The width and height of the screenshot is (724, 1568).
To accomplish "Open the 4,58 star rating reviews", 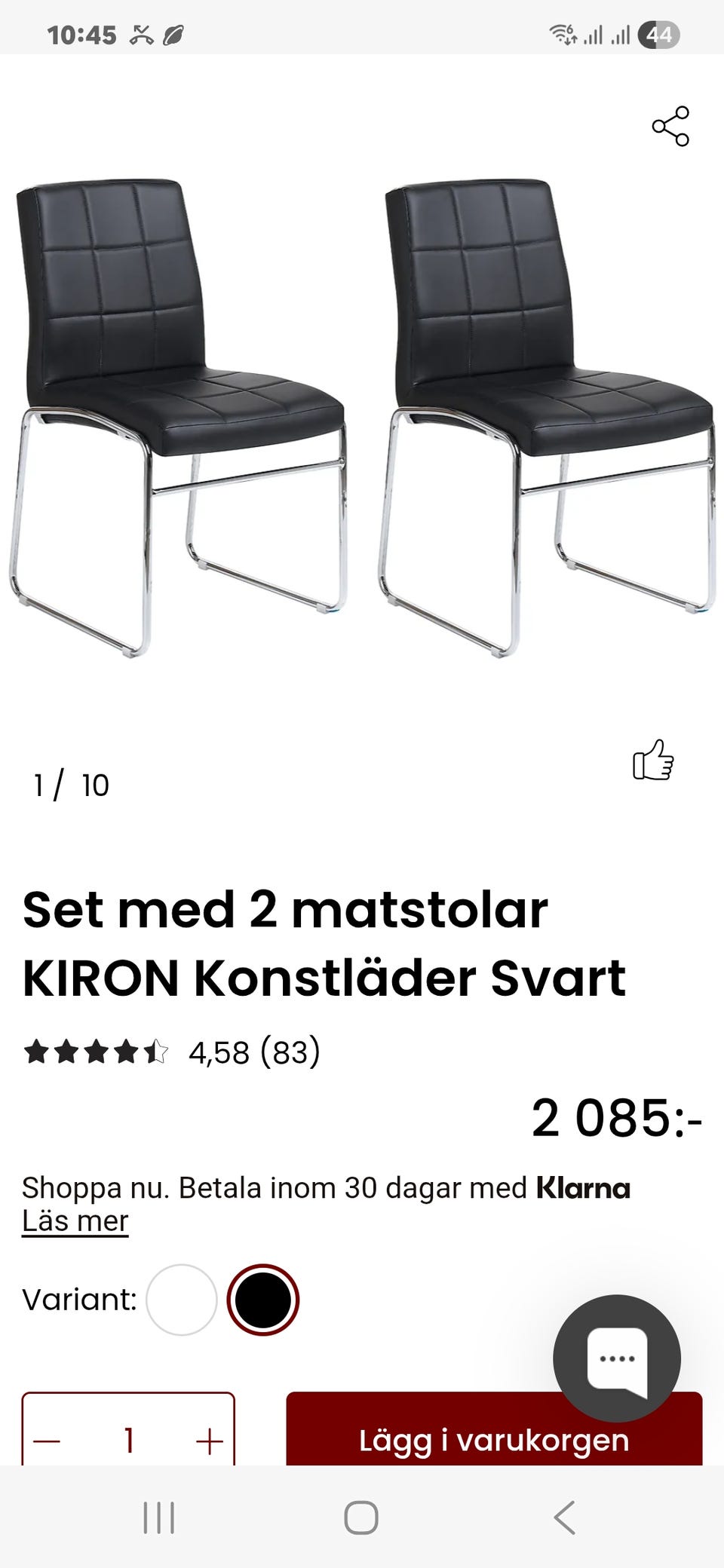I will pos(172,1052).
